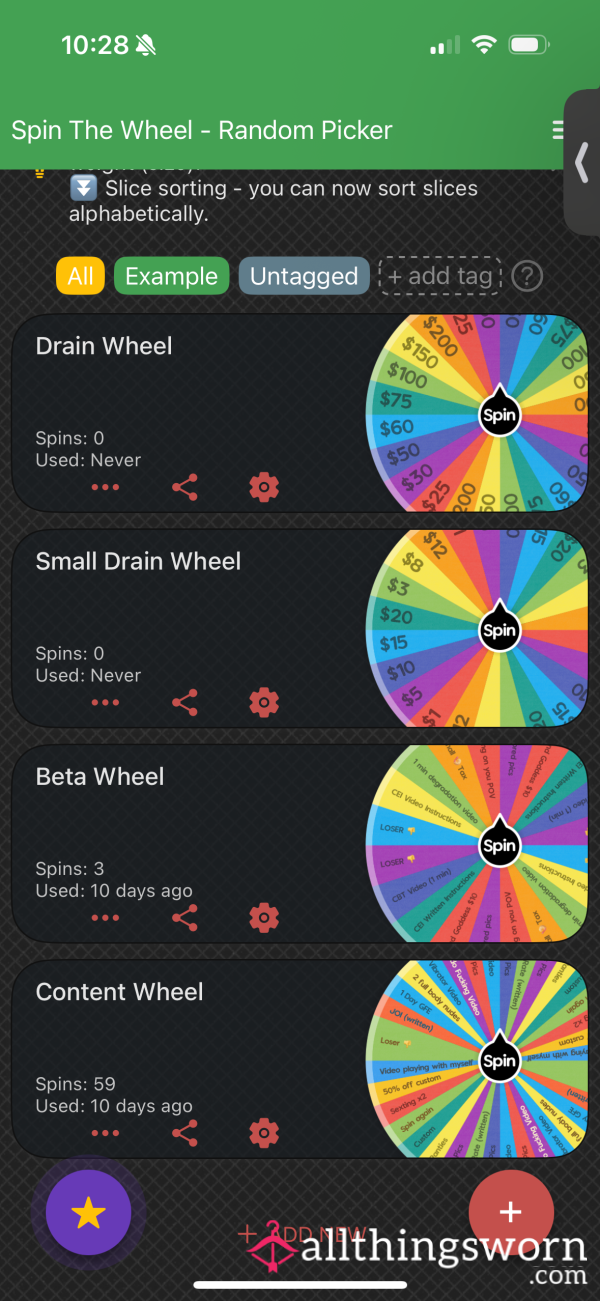Show Untagged wheels
Image resolution: width=600 pixels, height=1301 pixels.
(304, 276)
